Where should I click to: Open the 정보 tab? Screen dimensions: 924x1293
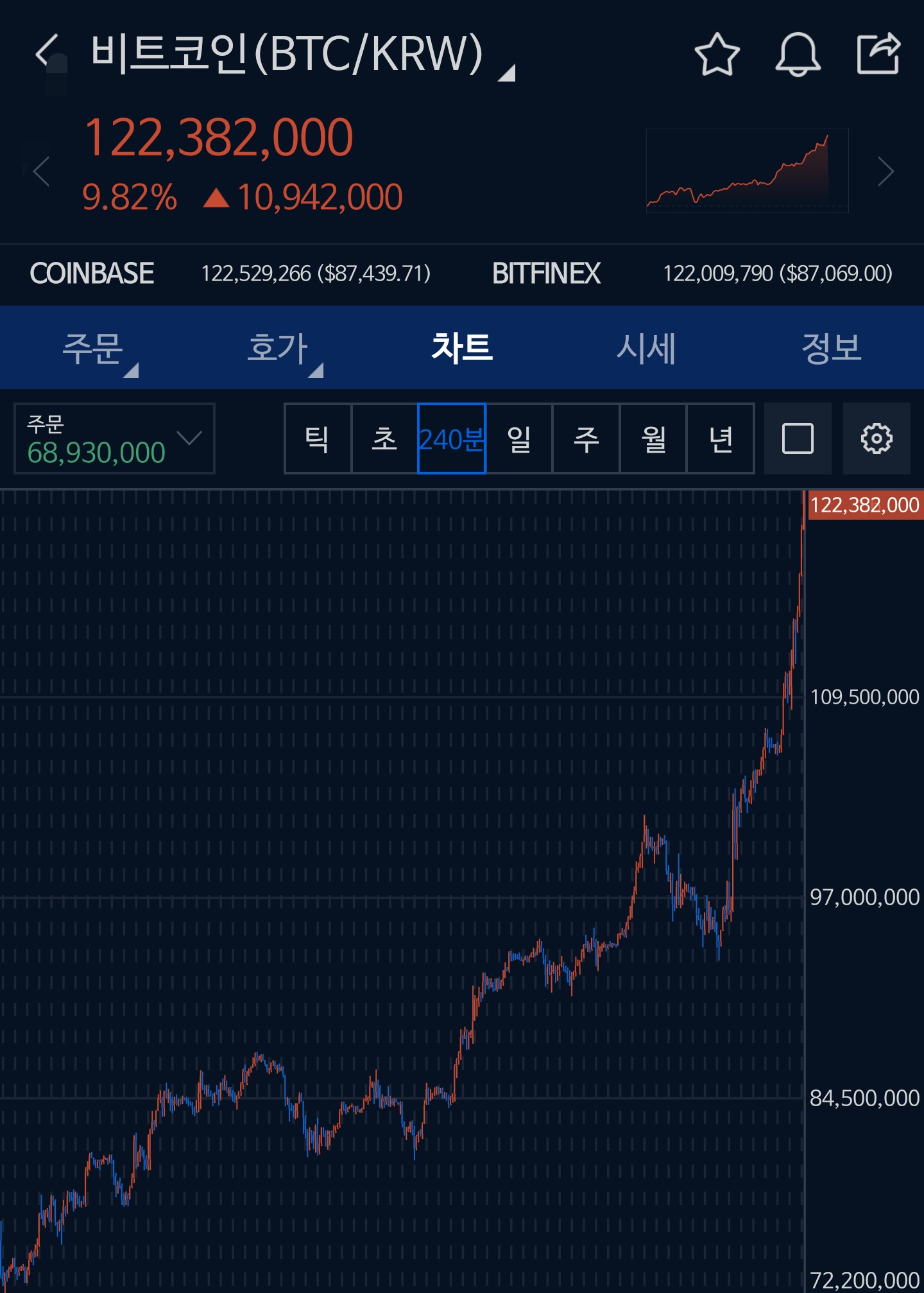[x=831, y=348]
